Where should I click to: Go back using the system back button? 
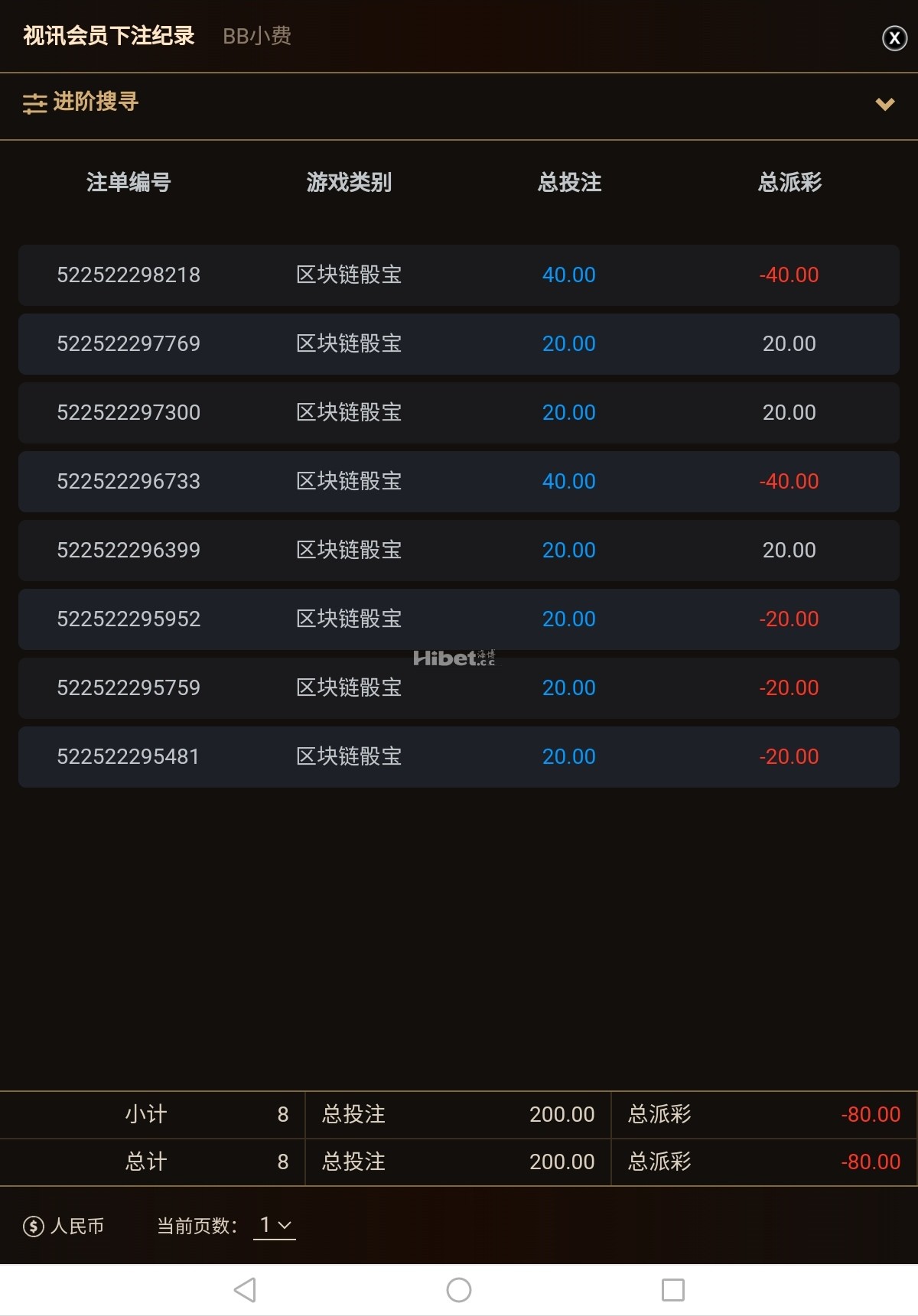click(x=245, y=1290)
